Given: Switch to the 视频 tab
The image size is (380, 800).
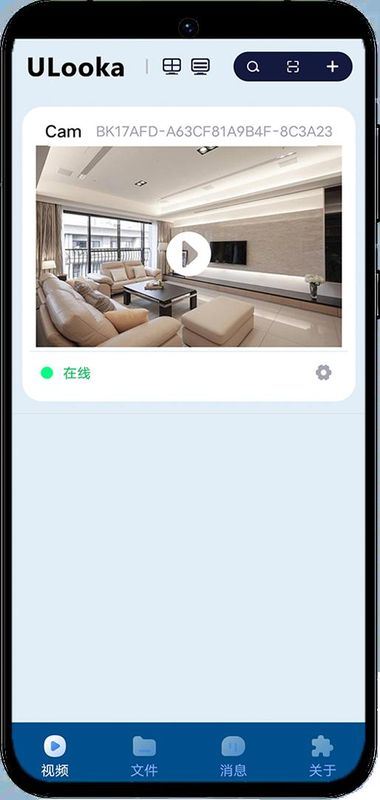Looking at the screenshot, I should pos(55,757).
